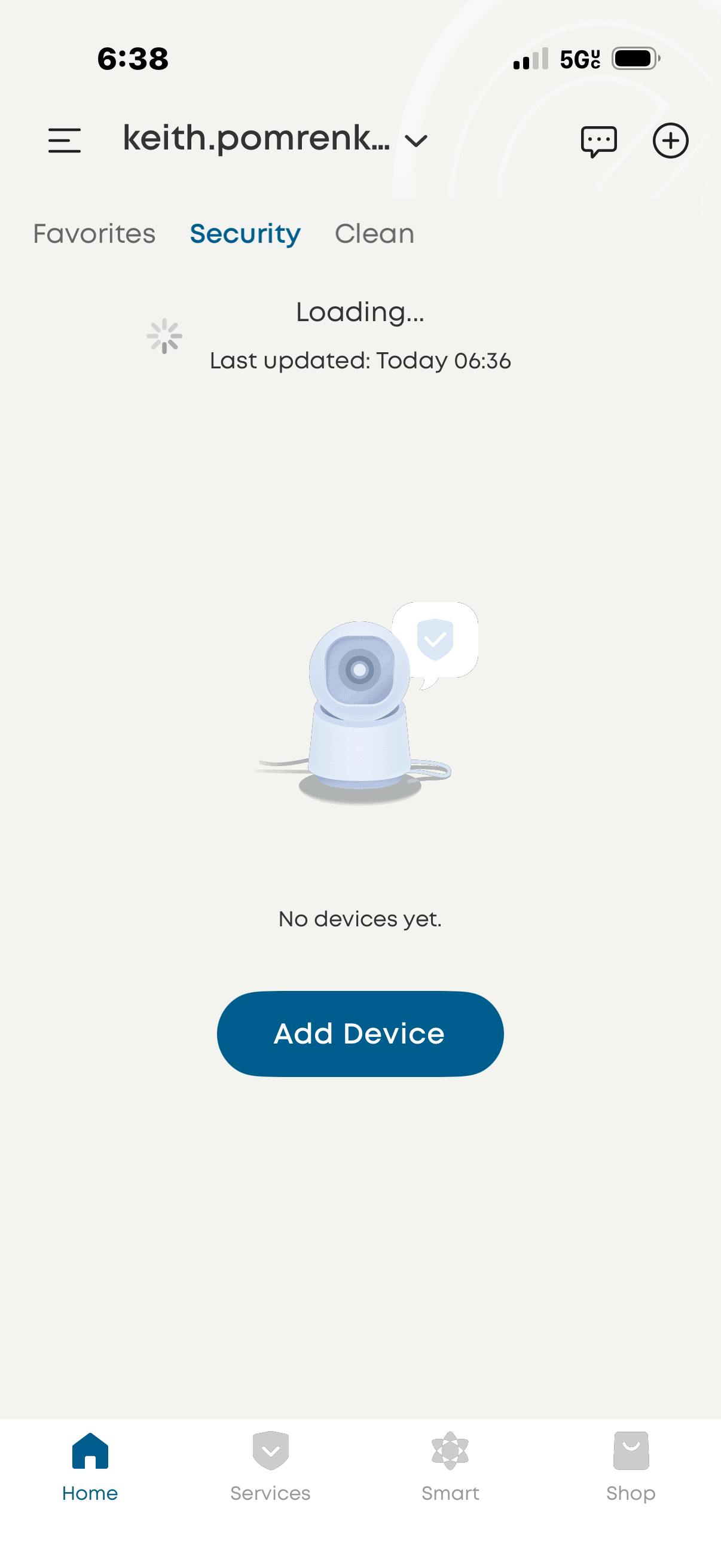
Task: Tap the plus icon to add device
Action: click(x=671, y=141)
